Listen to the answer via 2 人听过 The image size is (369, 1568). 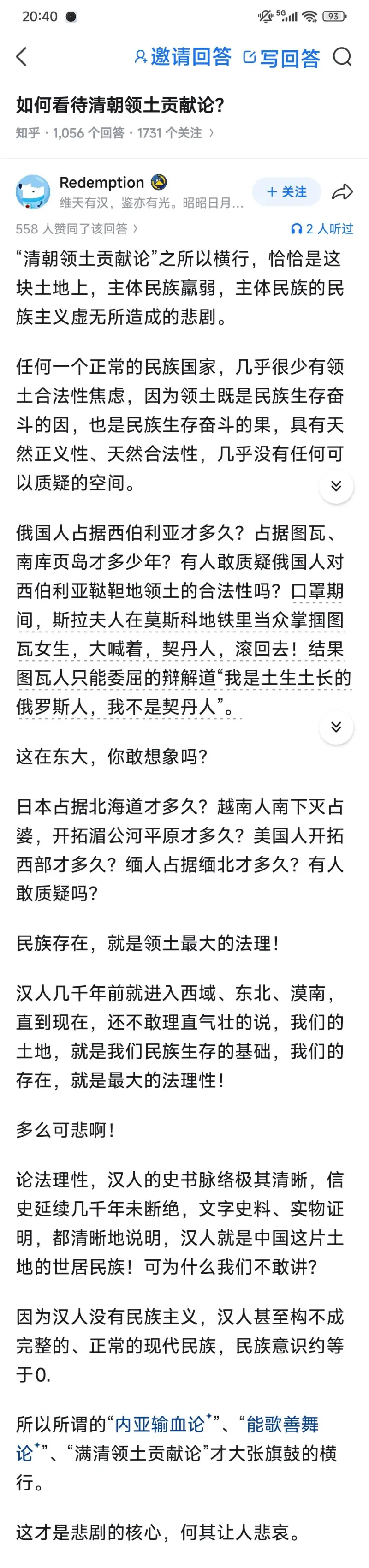point(322,229)
